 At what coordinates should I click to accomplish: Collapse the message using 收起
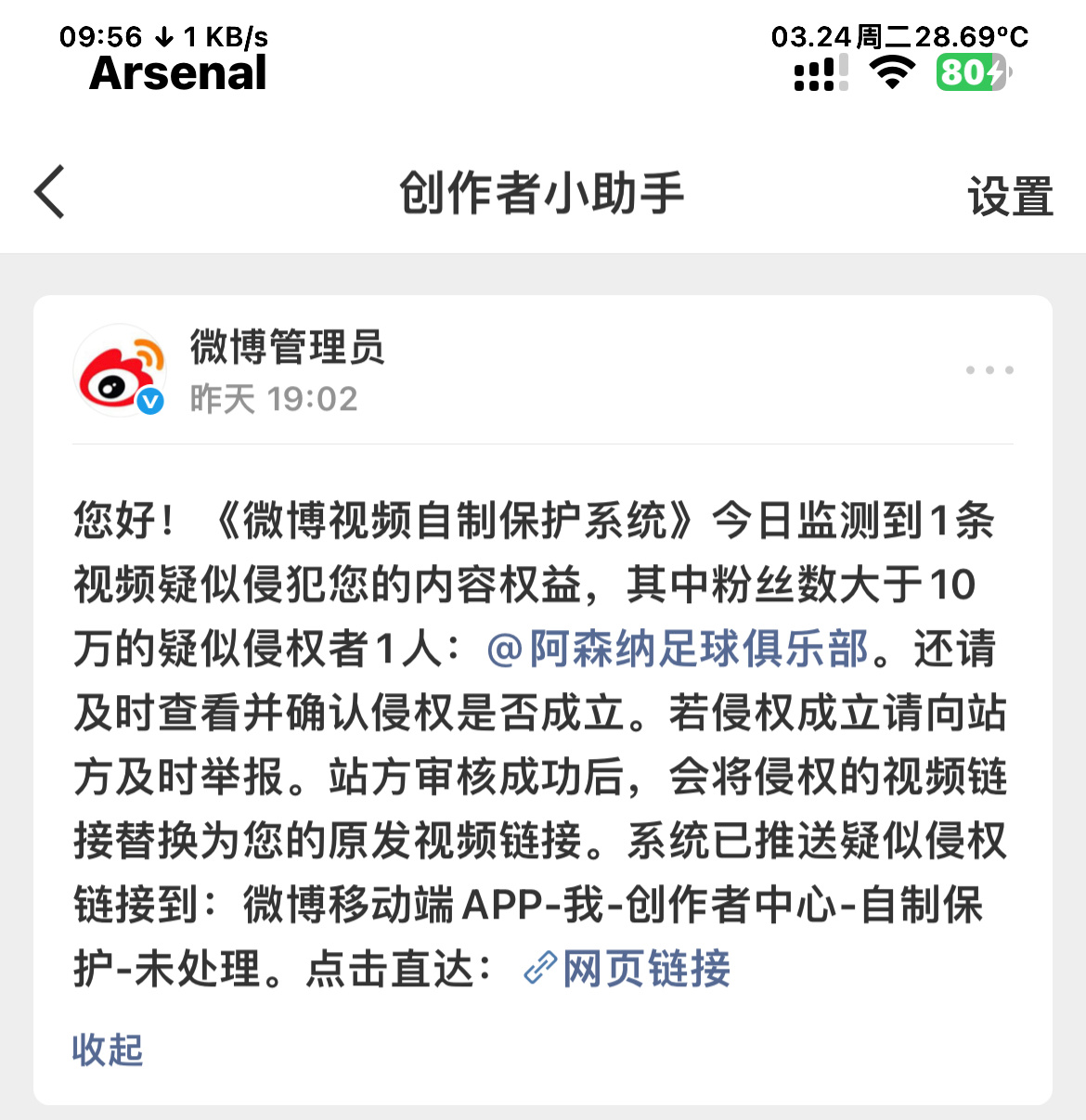(x=106, y=1049)
